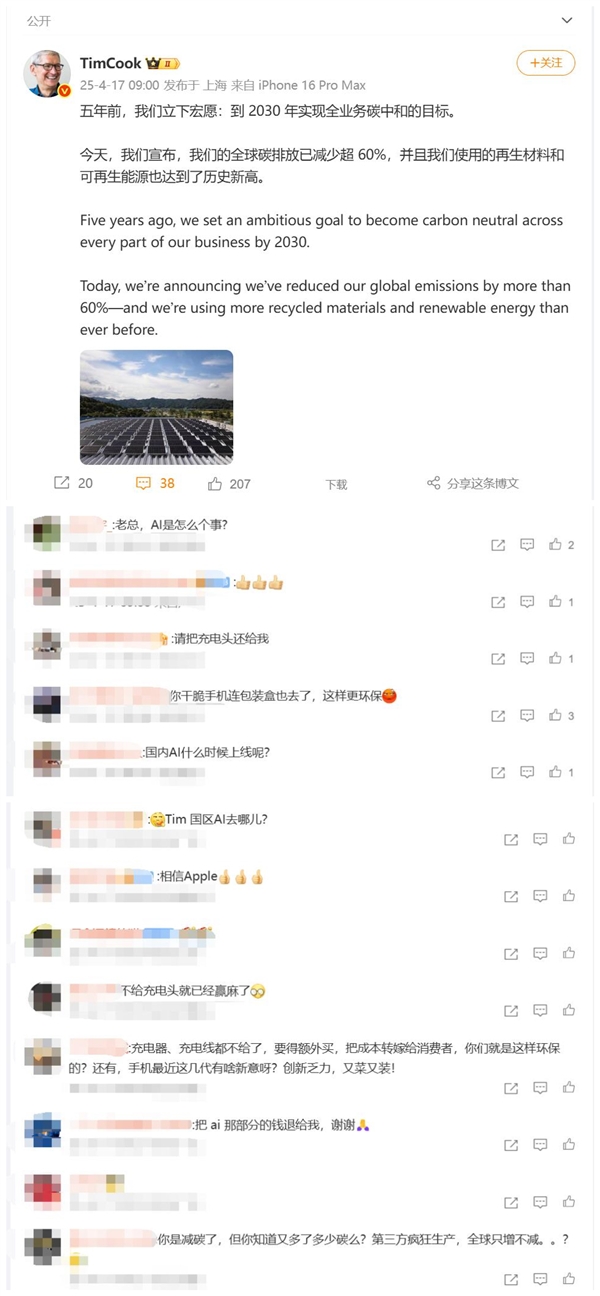
Task: Follow TimCook with the +关注 button
Action: (x=546, y=62)
